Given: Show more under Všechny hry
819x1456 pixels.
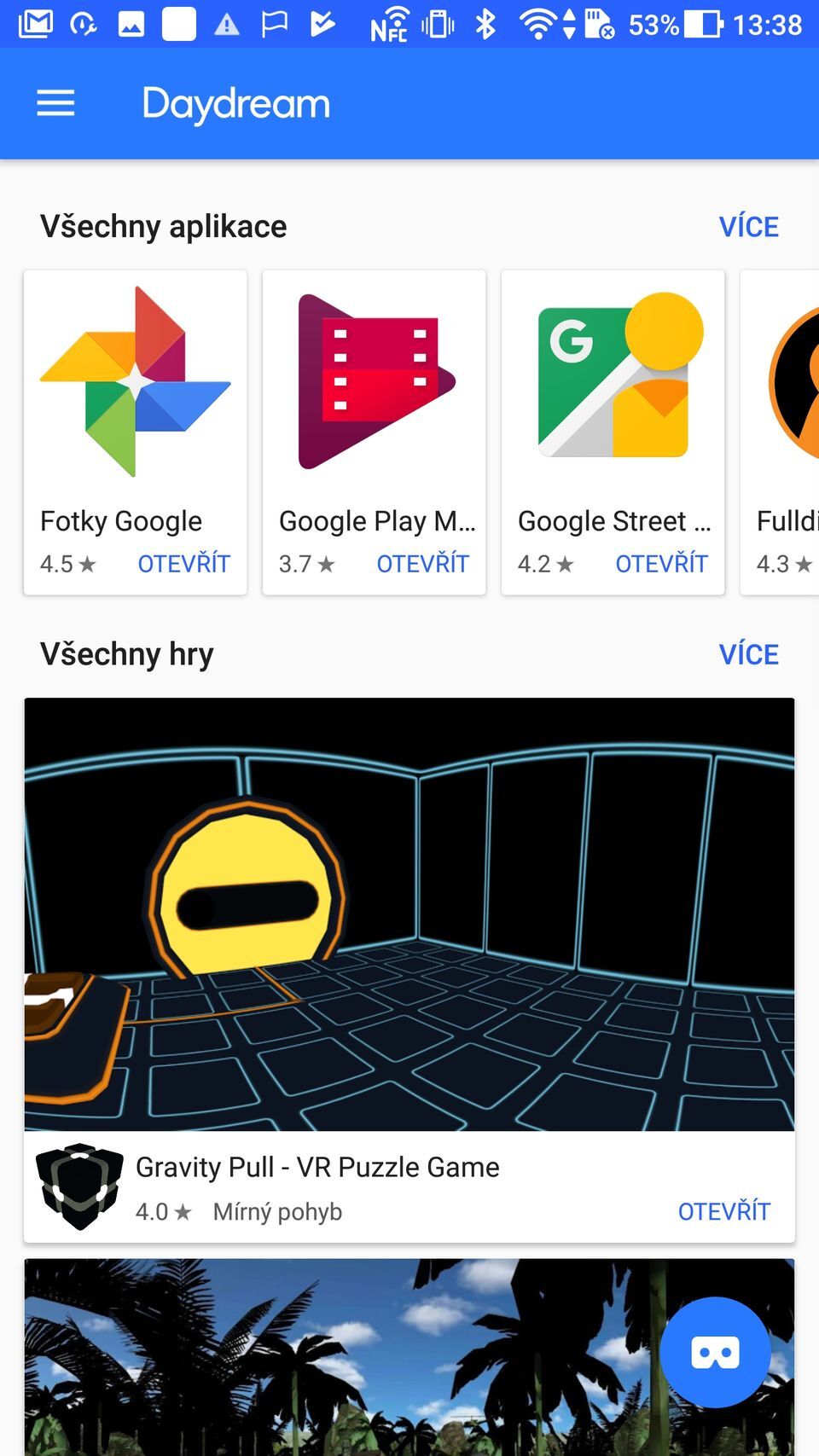Looking at the screenshot, I should click(748, 654).
